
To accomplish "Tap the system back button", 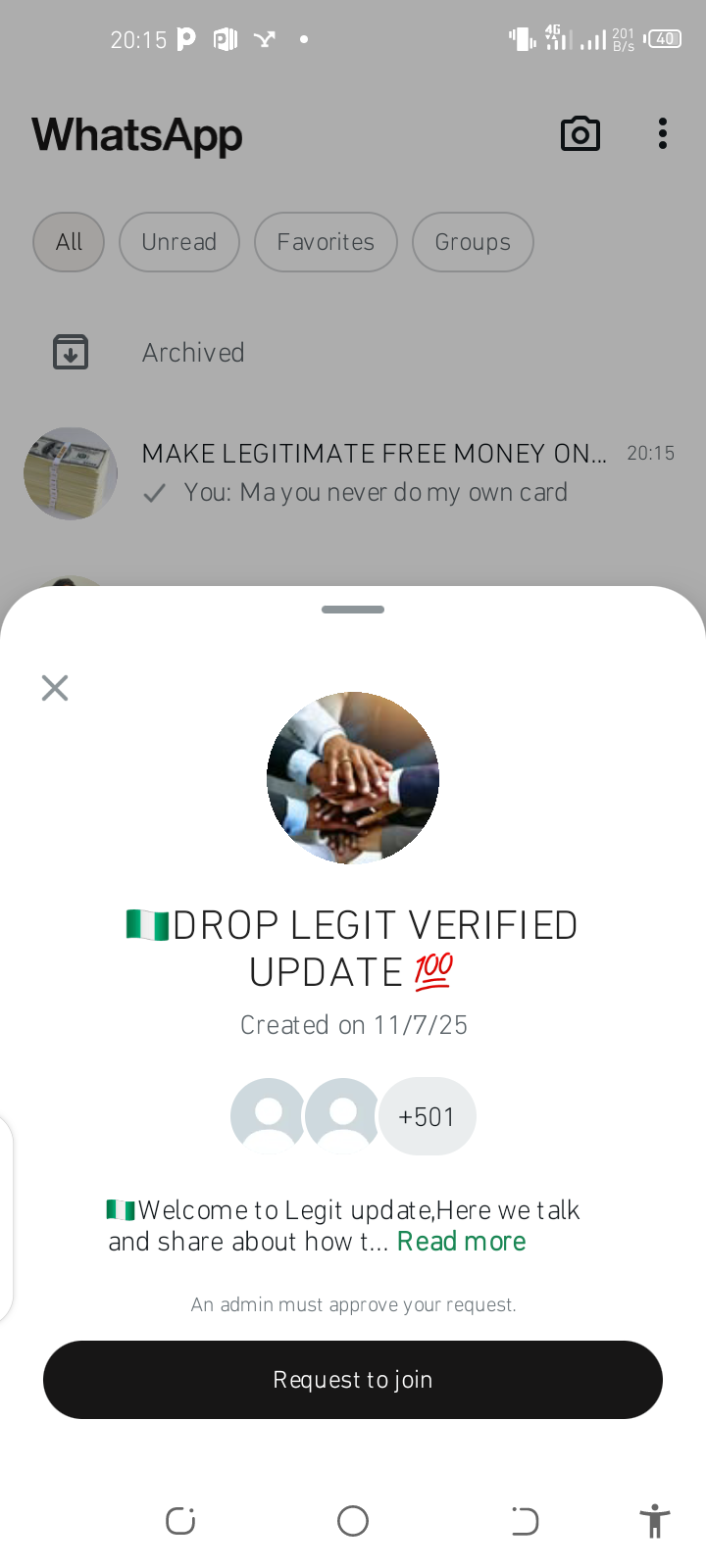I will pyautogui.click(x=525, y=1521).
